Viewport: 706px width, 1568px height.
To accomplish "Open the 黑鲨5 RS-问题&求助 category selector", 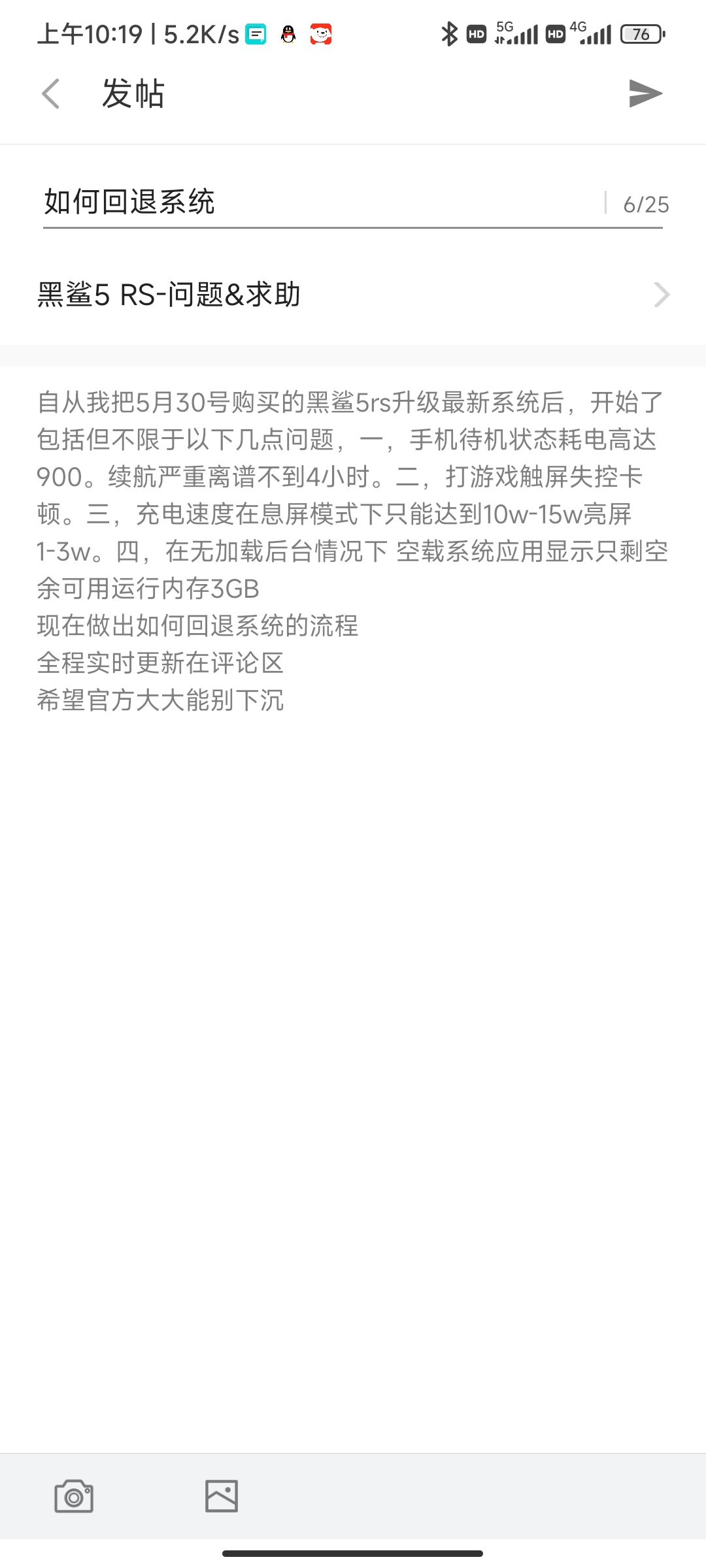I will coord(353,295).
